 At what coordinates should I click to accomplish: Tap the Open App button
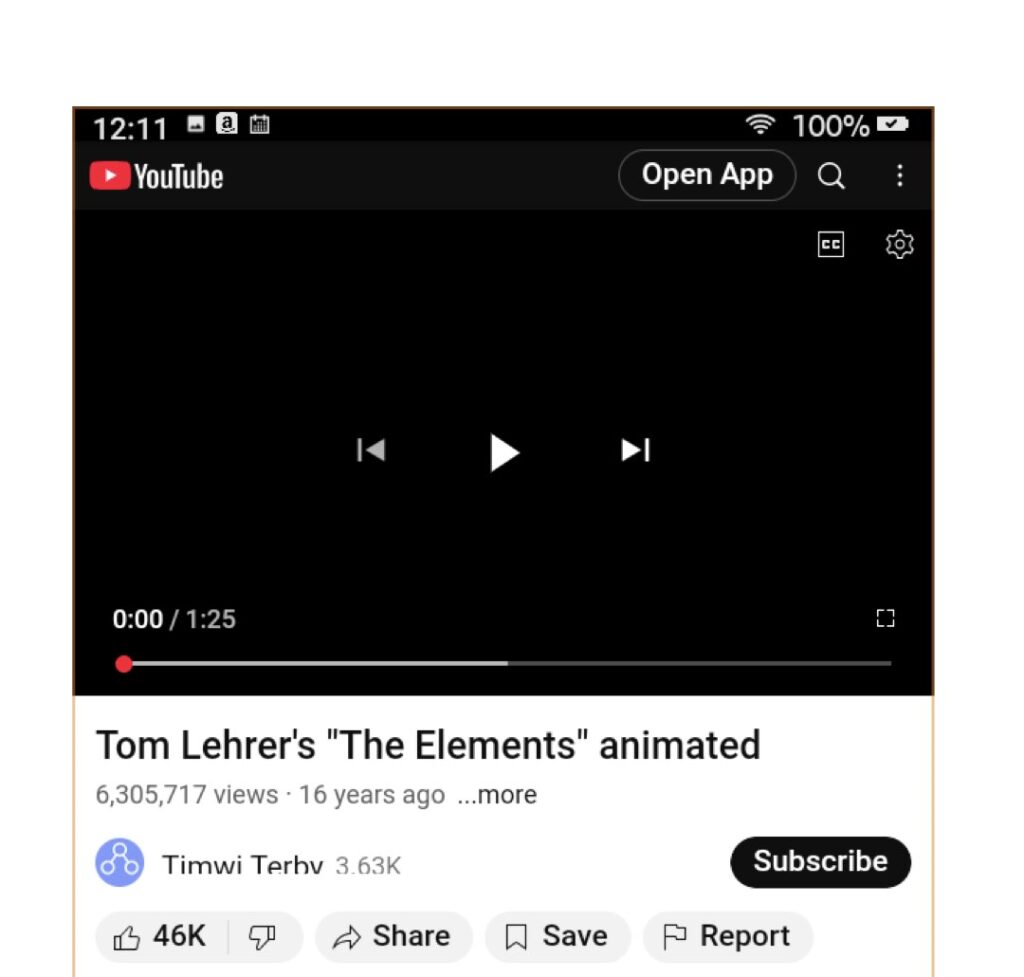(x=707, y=175)
